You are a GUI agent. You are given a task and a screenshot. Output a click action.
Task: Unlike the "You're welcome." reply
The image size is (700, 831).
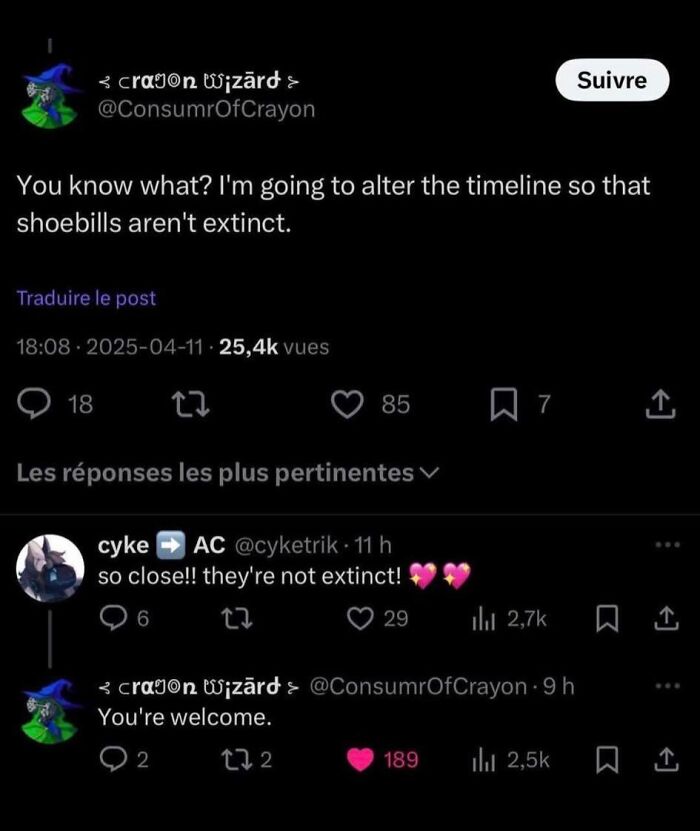[x=360, y=760]
